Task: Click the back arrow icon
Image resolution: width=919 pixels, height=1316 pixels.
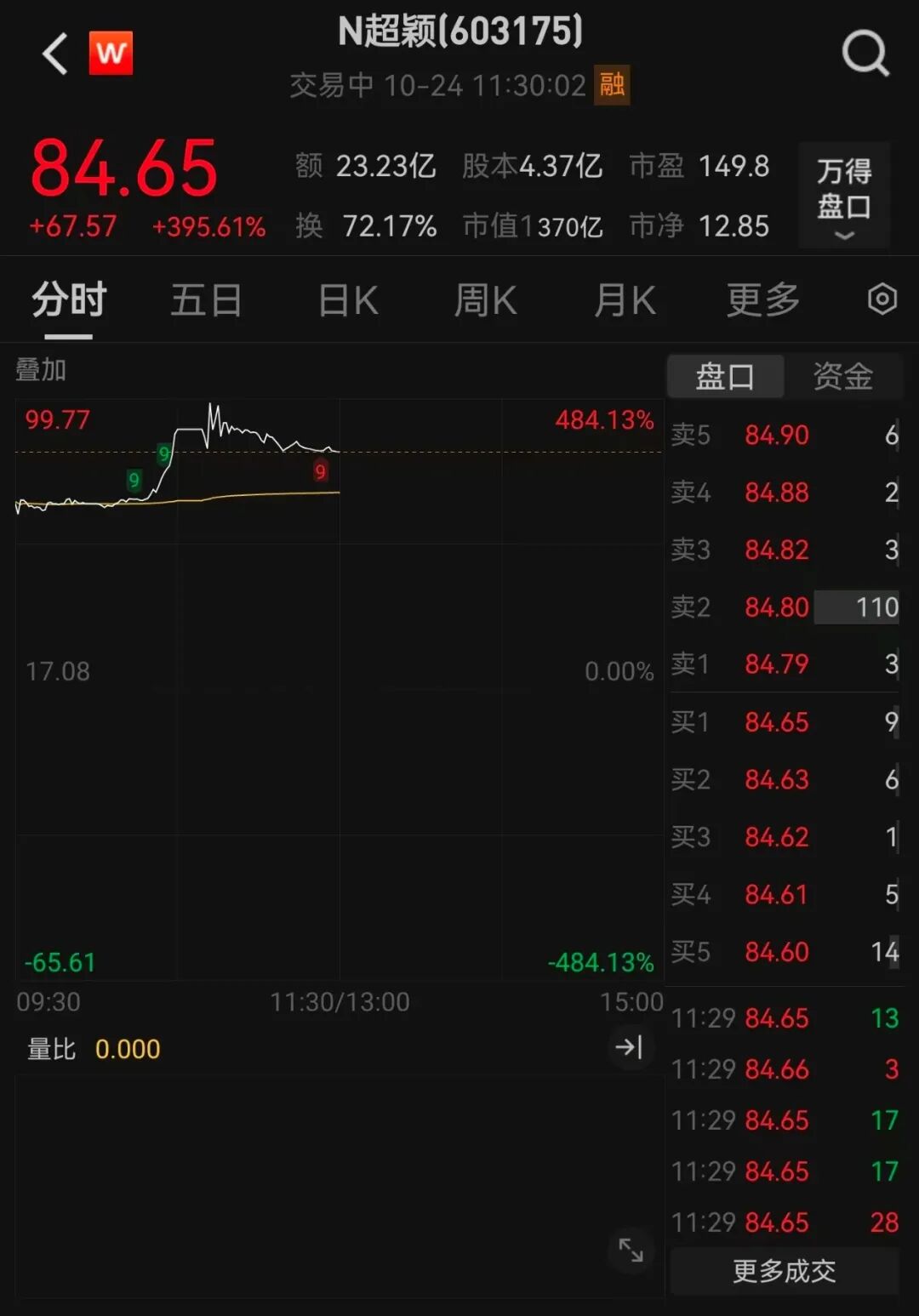Action: [x=54, y=53]
